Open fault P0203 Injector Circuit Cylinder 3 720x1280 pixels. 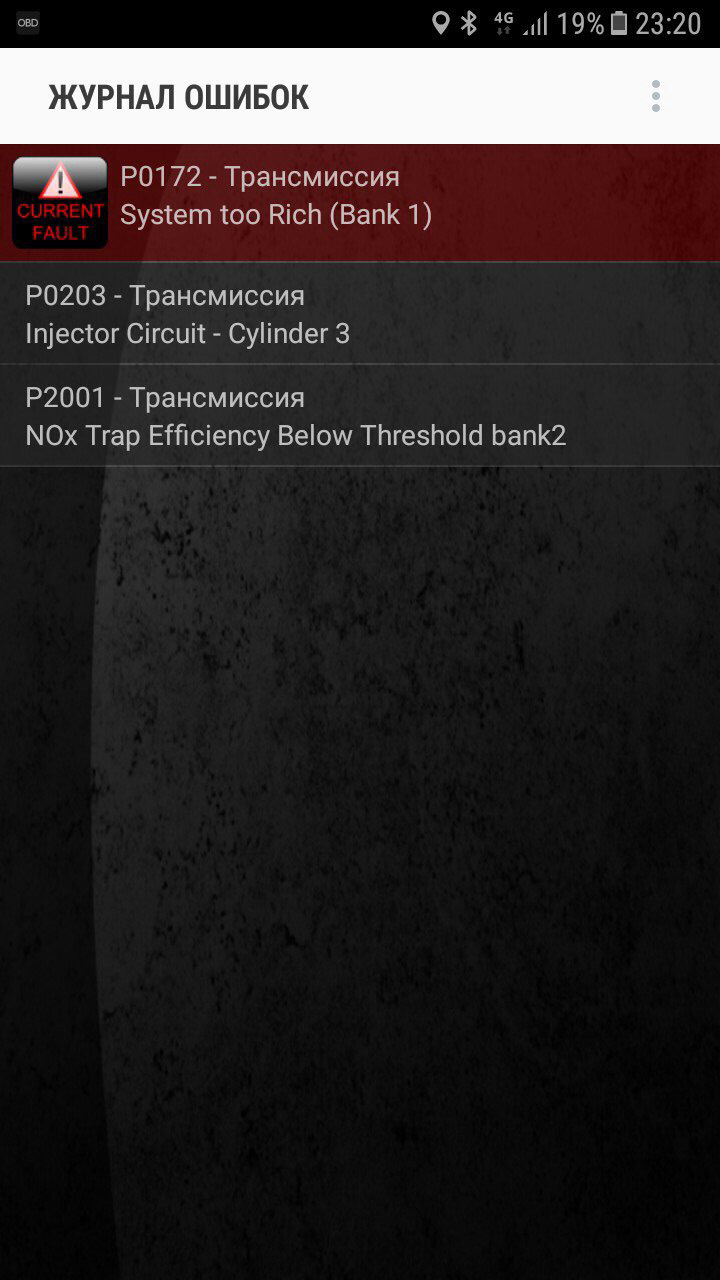point(360,314)
